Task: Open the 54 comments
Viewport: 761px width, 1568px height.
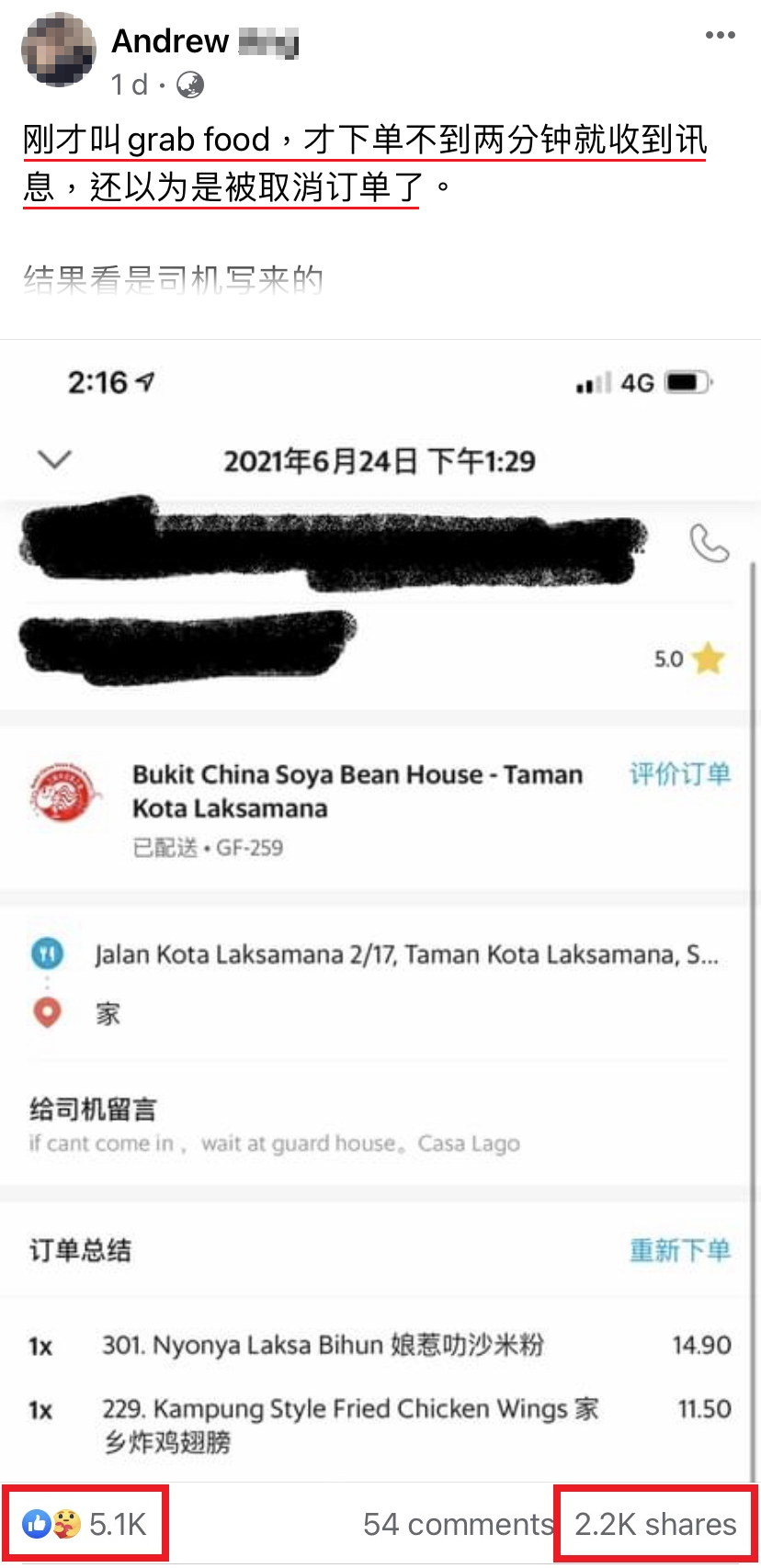Action: coord(457,1524)
